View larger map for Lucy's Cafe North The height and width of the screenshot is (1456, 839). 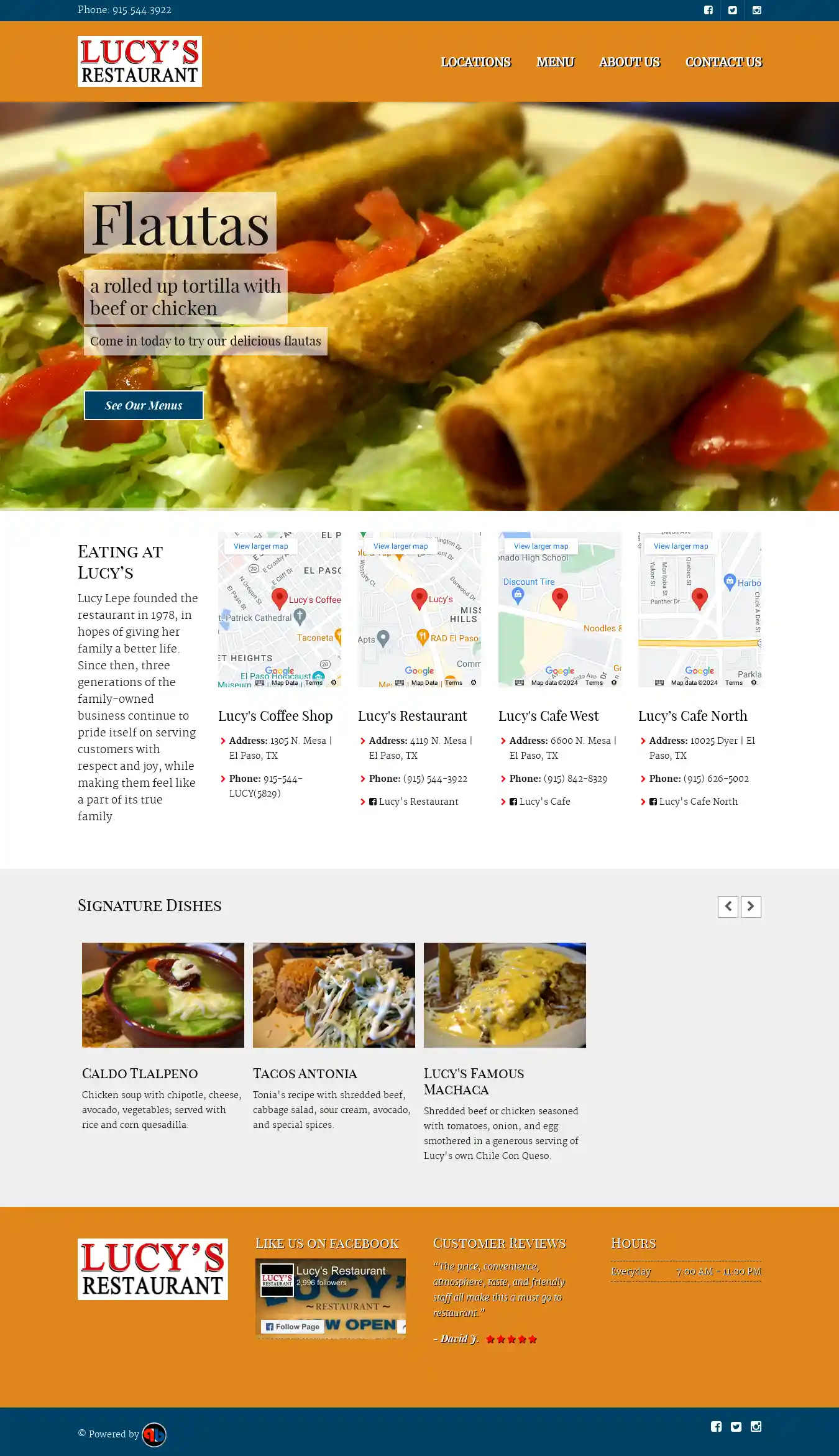click(681, 546)
